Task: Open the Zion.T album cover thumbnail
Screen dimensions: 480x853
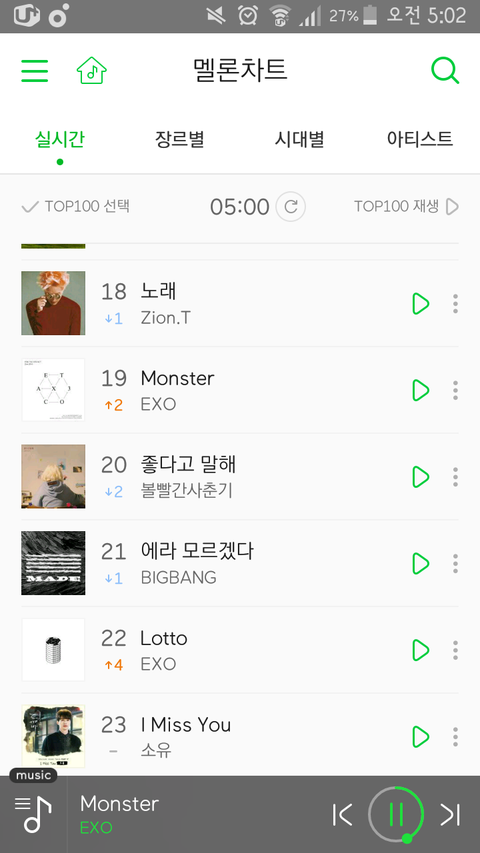Action: click(53, 303)
